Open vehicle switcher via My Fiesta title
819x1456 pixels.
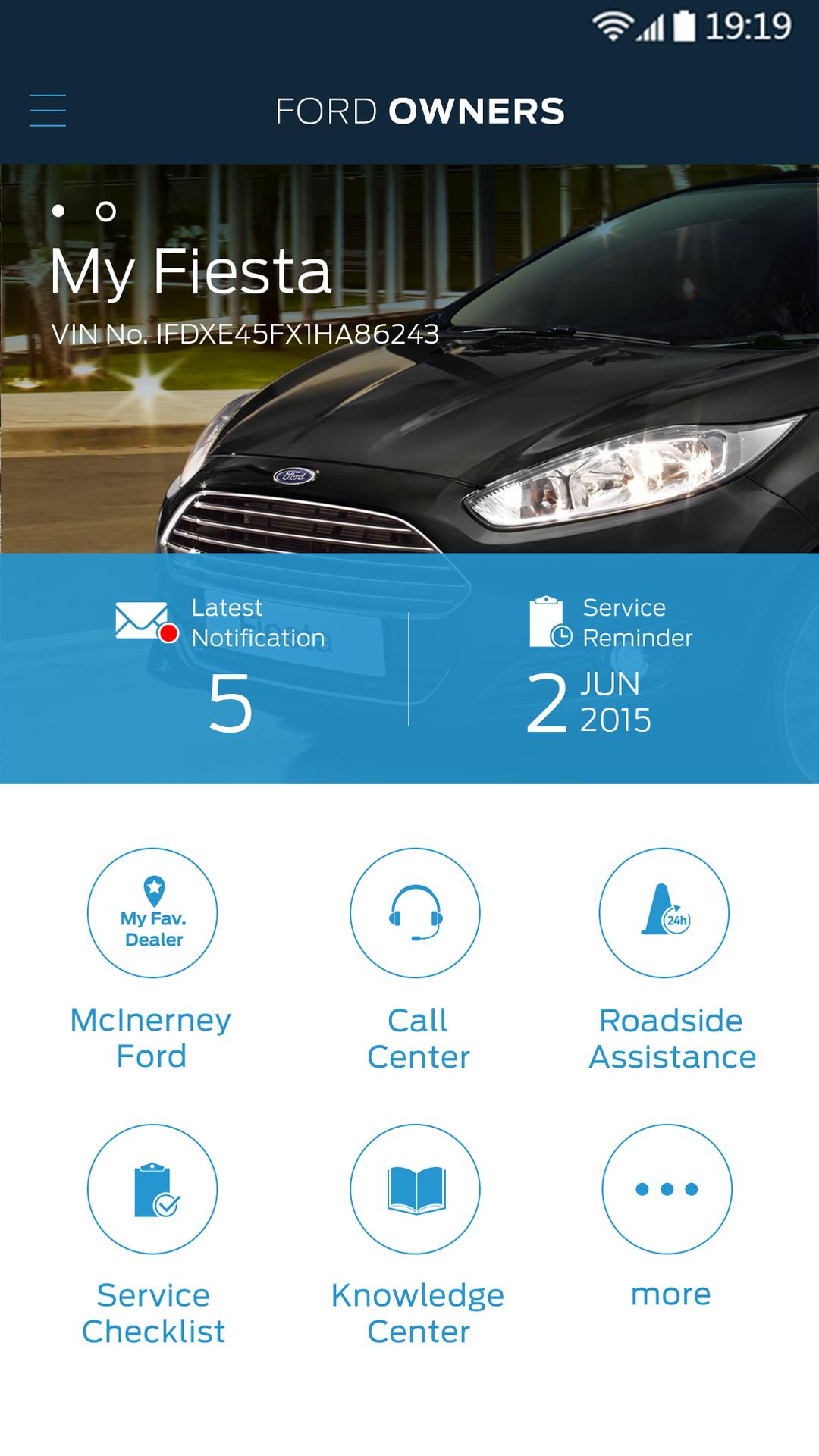click(x=190, y=275)
